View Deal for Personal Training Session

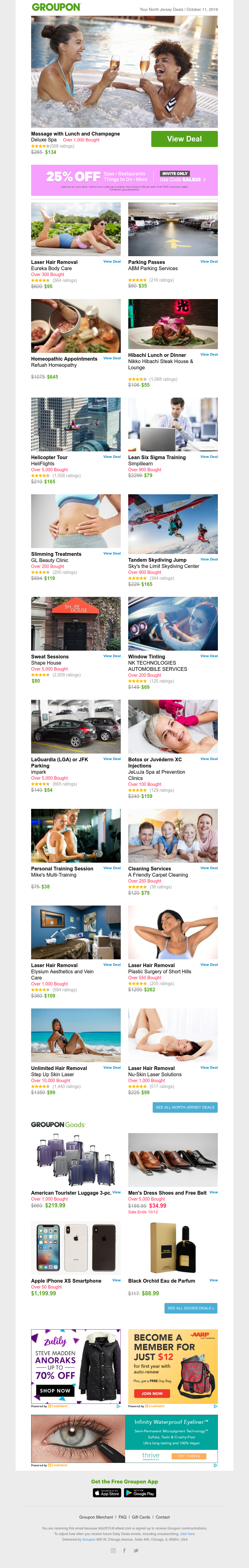111,868
